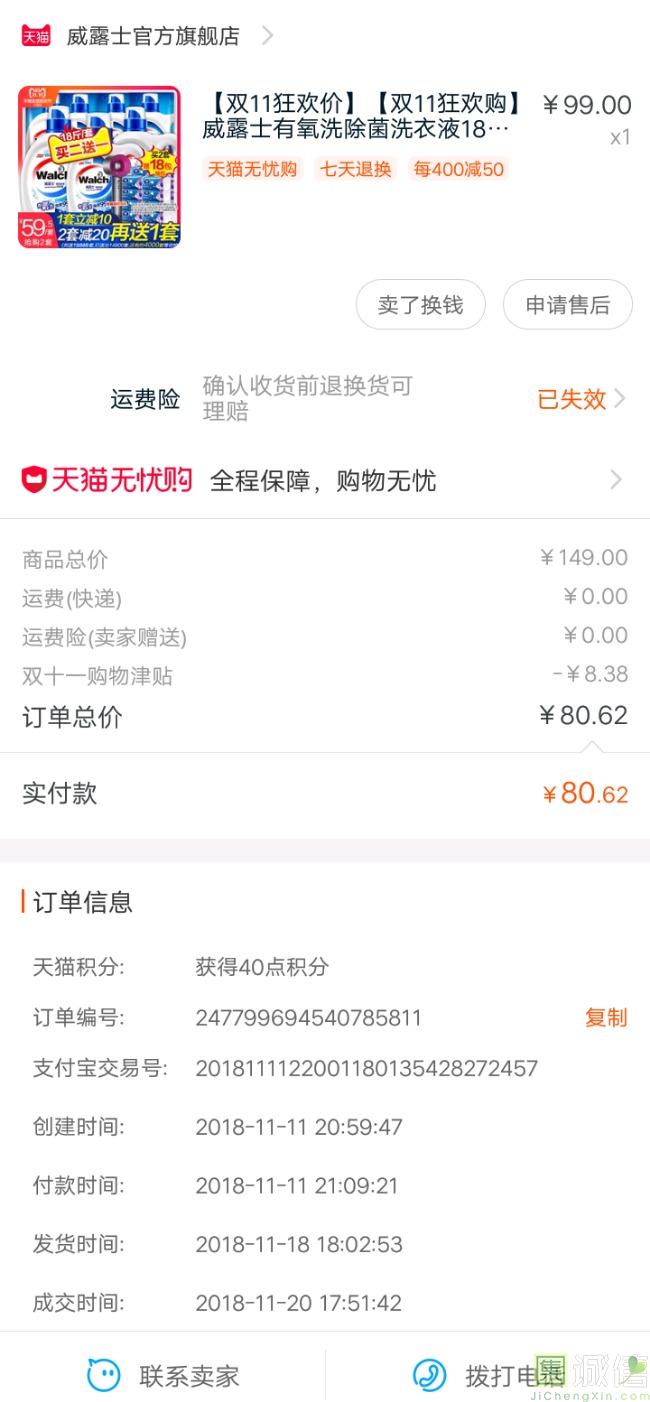Copy the order number with 复制
The width and height of the screenshot is (650, 1402).
606,1018
